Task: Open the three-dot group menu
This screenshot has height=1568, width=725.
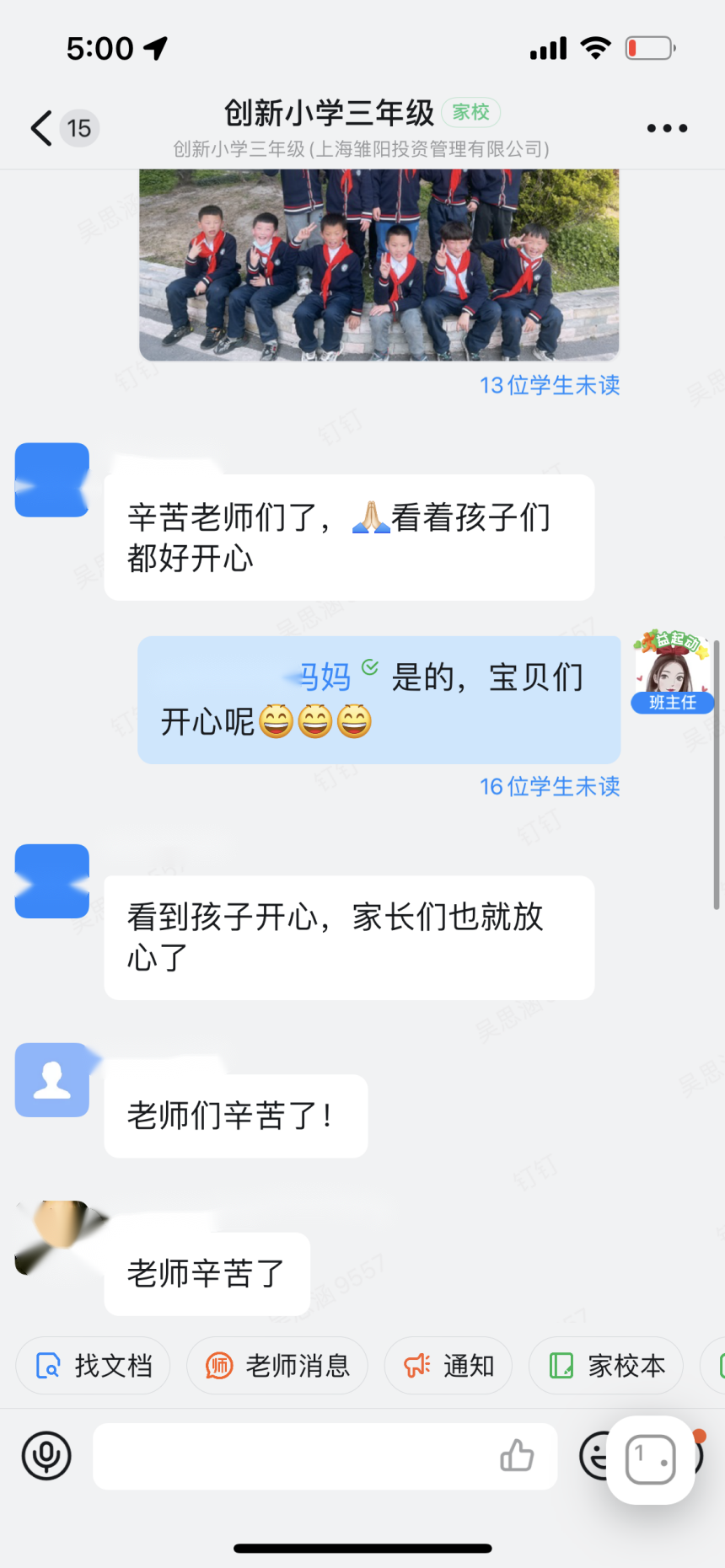Action: tap(667, 128)
